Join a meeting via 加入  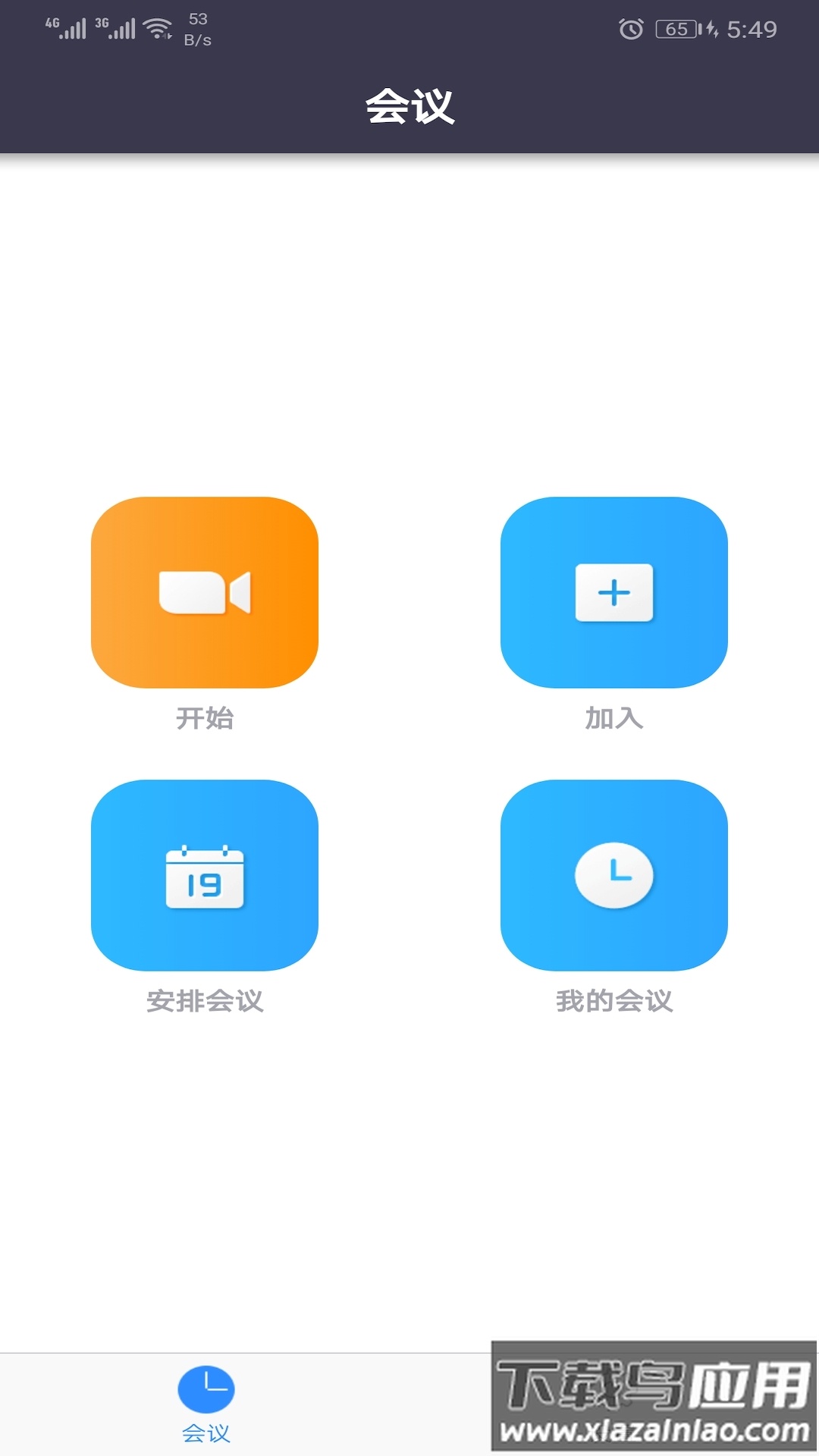(613, 720)
